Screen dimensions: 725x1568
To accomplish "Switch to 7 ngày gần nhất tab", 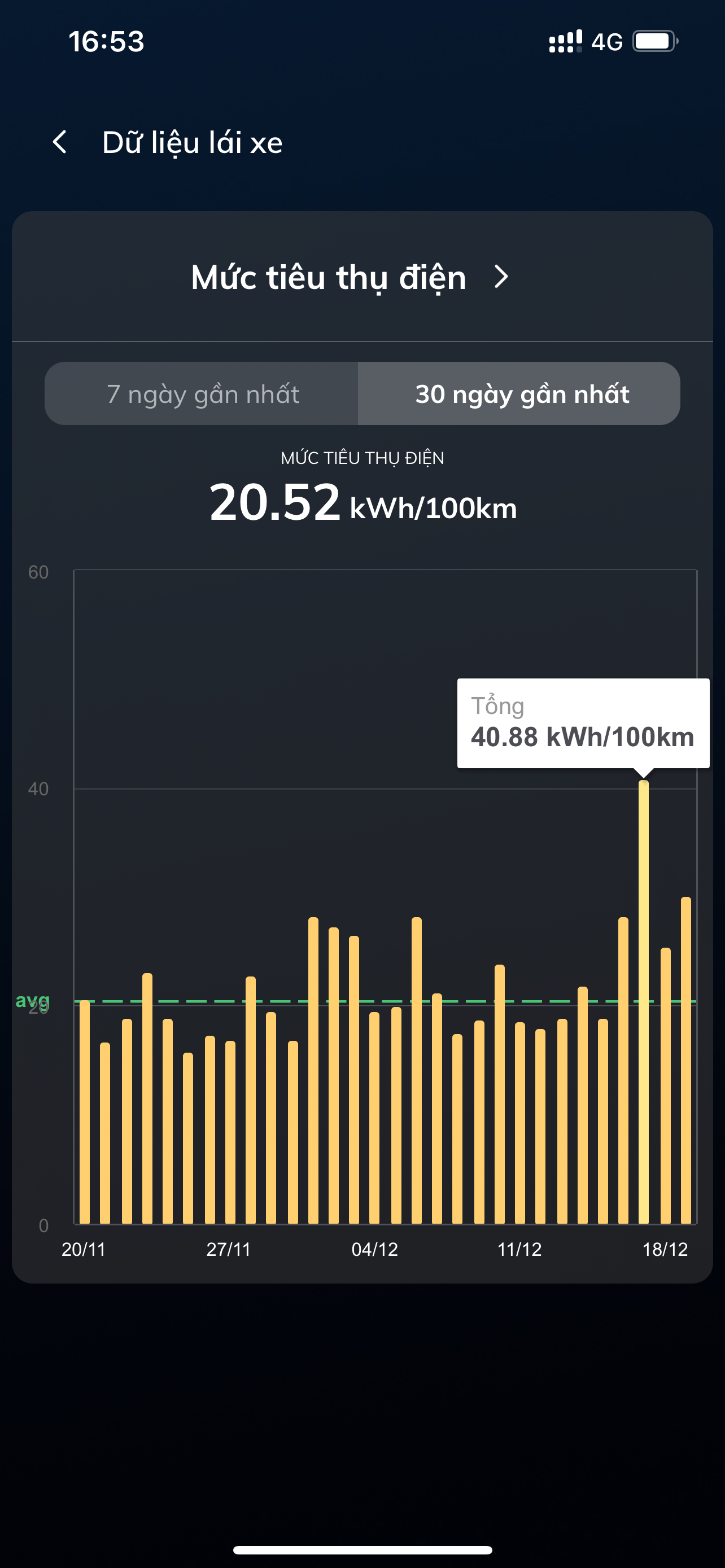I will [203, 394].
